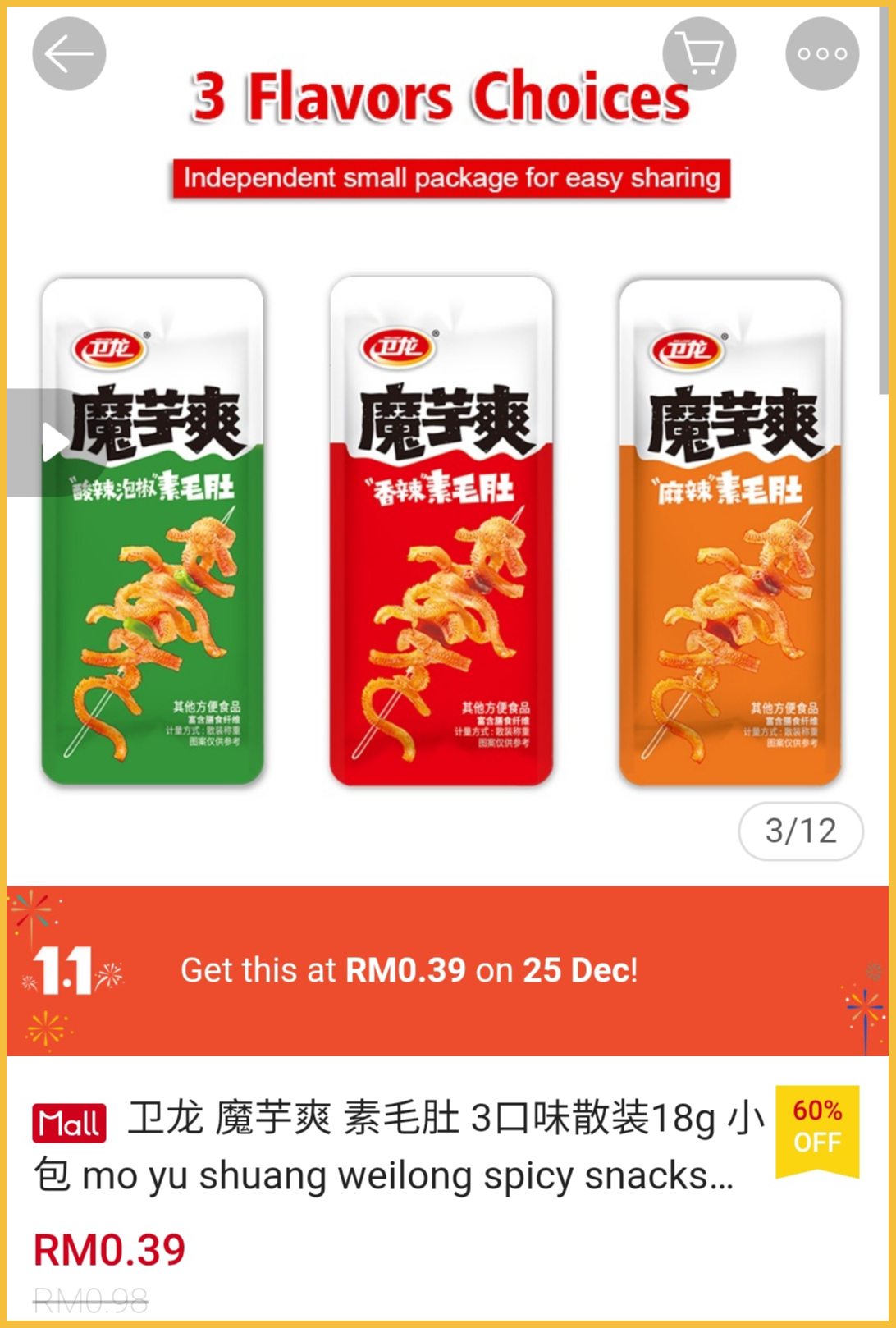
Task: Go back to the previous page
Action: [69, 54]
